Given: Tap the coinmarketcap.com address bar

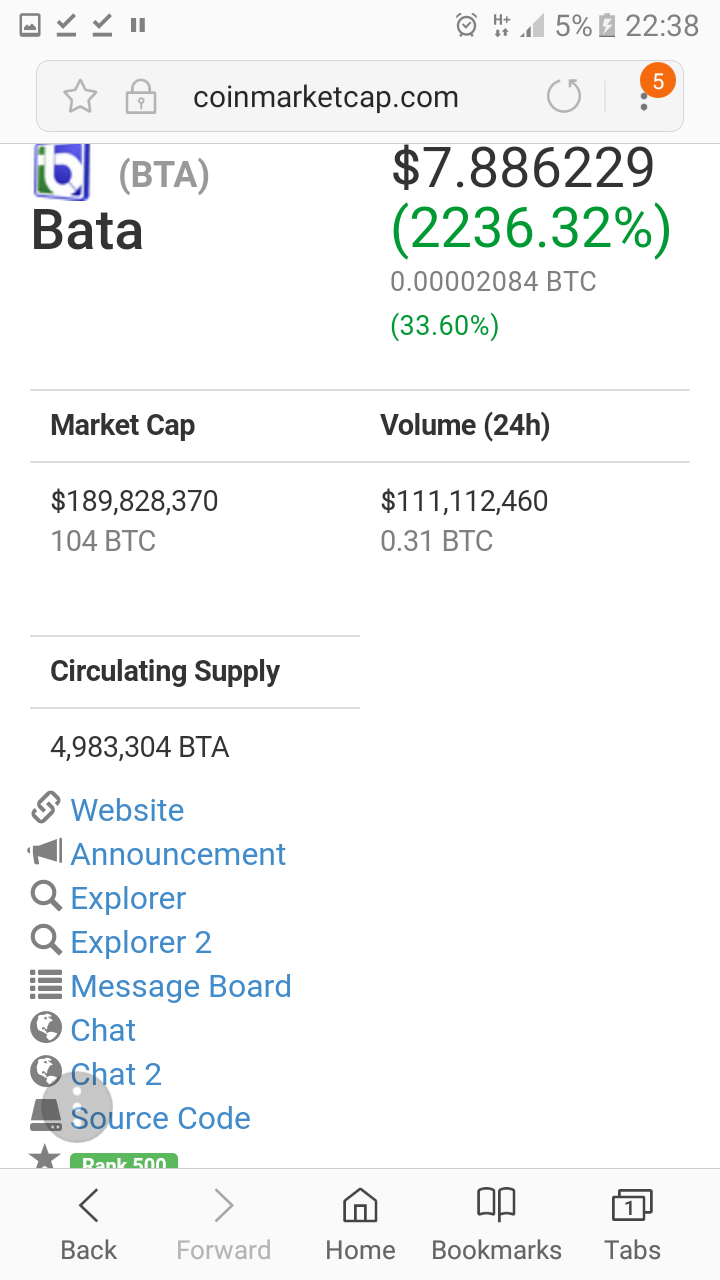Looking at the screenshot, I should coord(325,97).
